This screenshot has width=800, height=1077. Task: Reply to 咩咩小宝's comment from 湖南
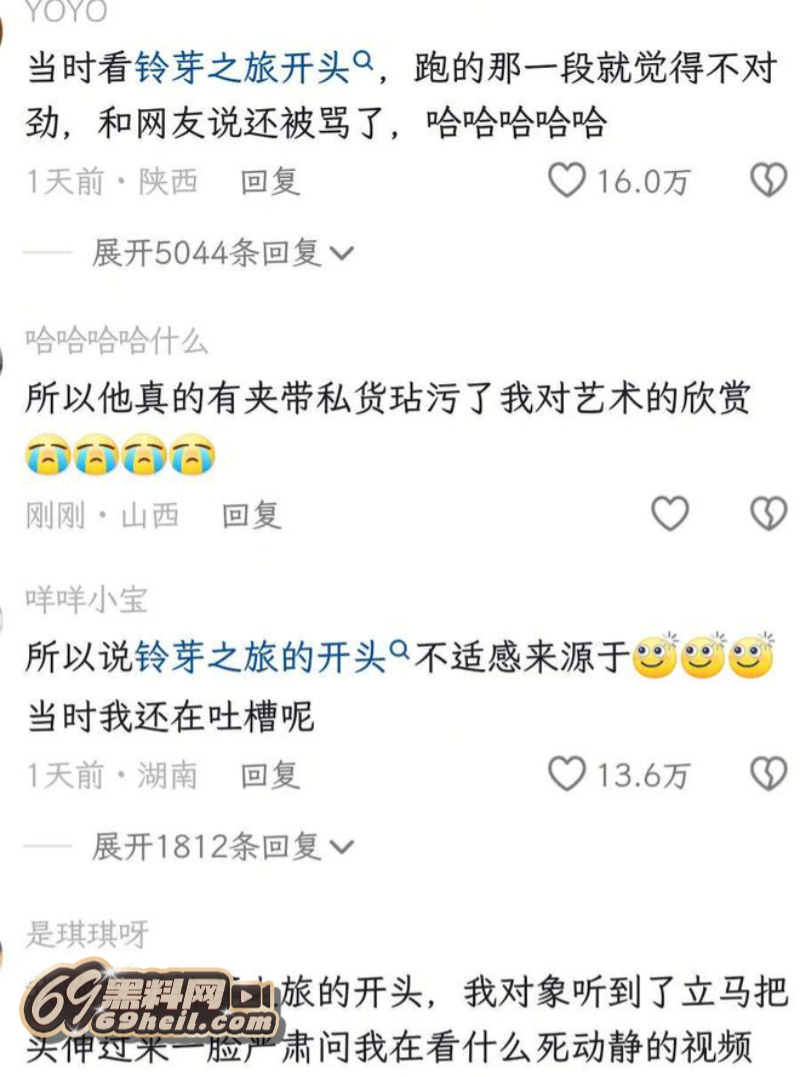coord(270,774)
